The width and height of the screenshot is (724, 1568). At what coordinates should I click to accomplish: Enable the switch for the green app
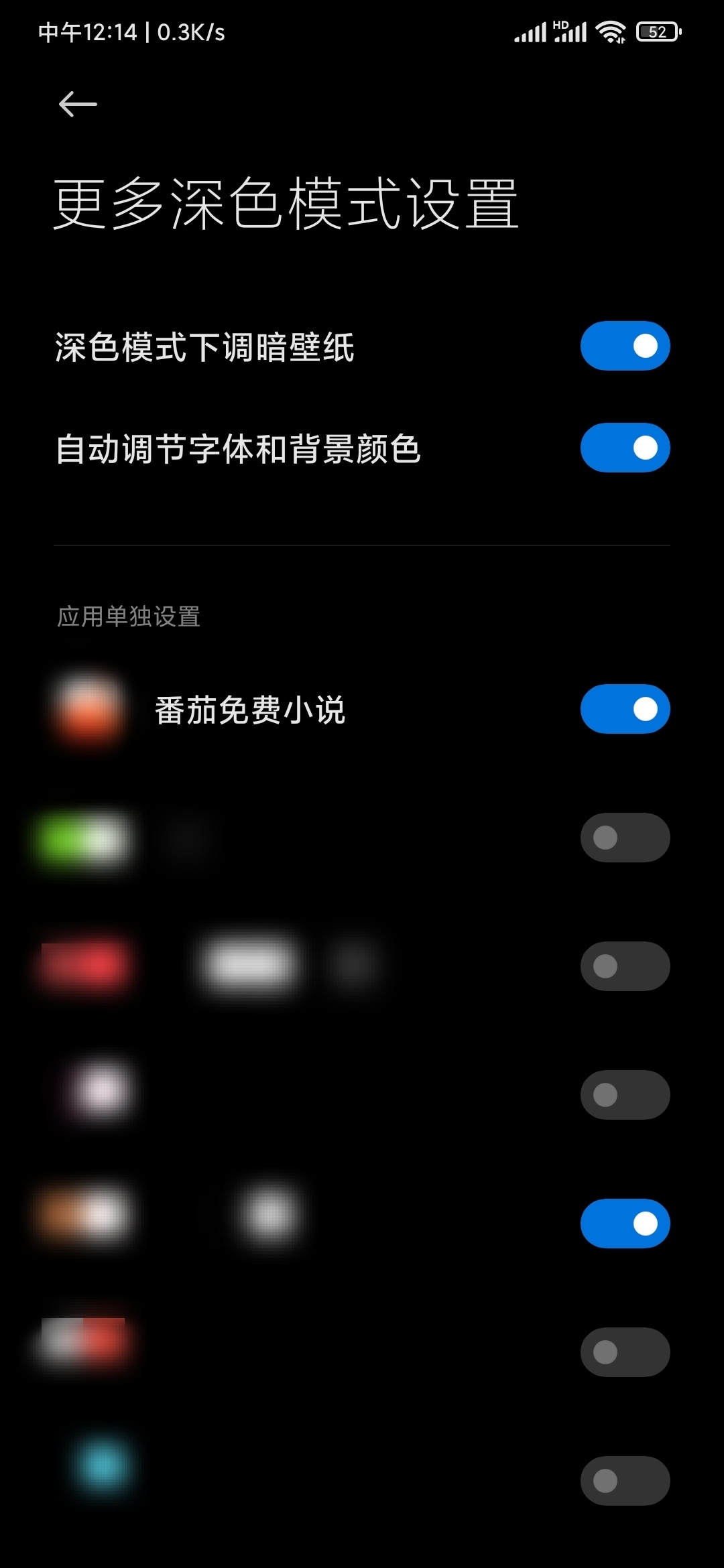[624, 839]
